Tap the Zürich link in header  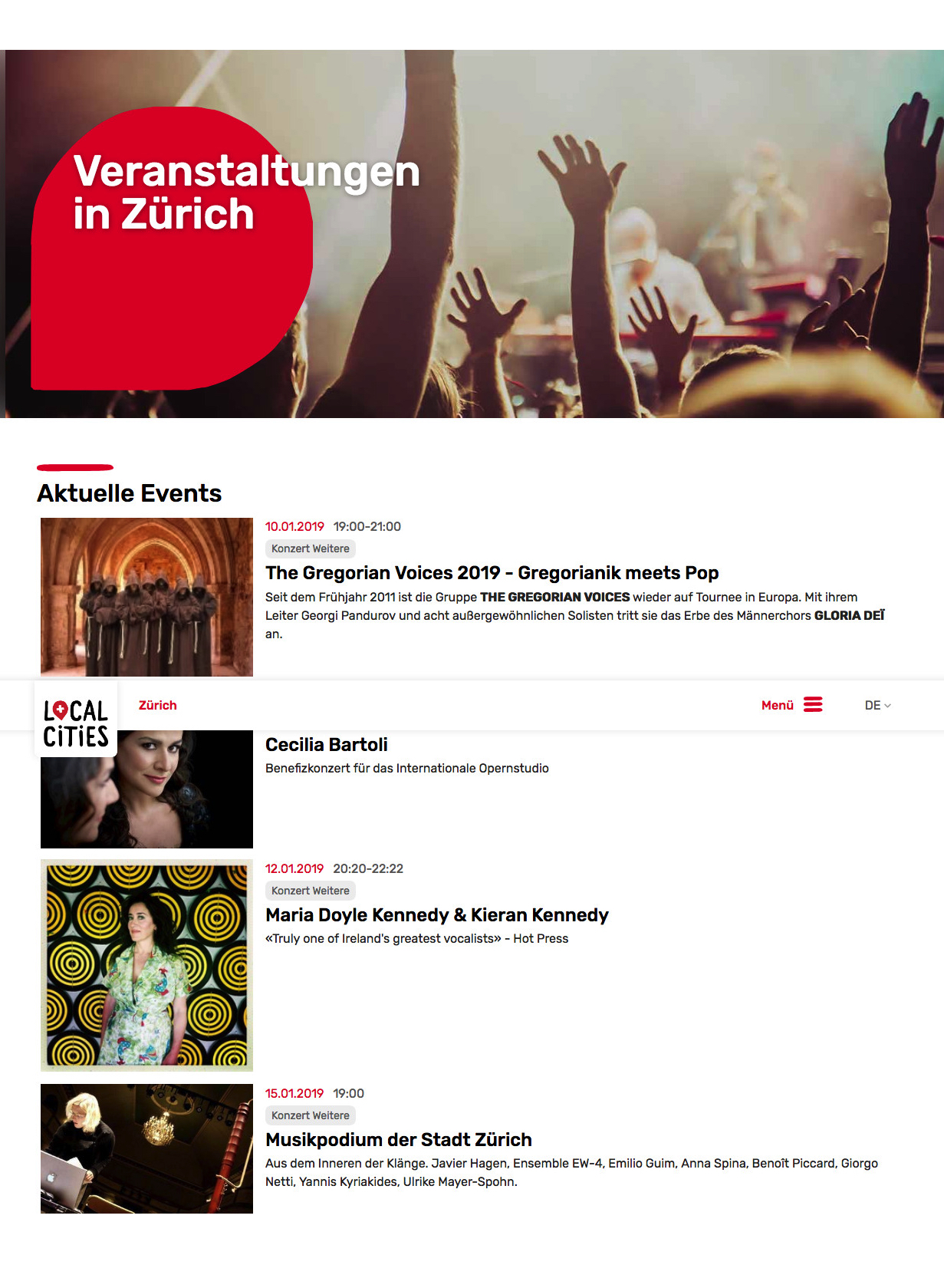(x=157, y=706)
